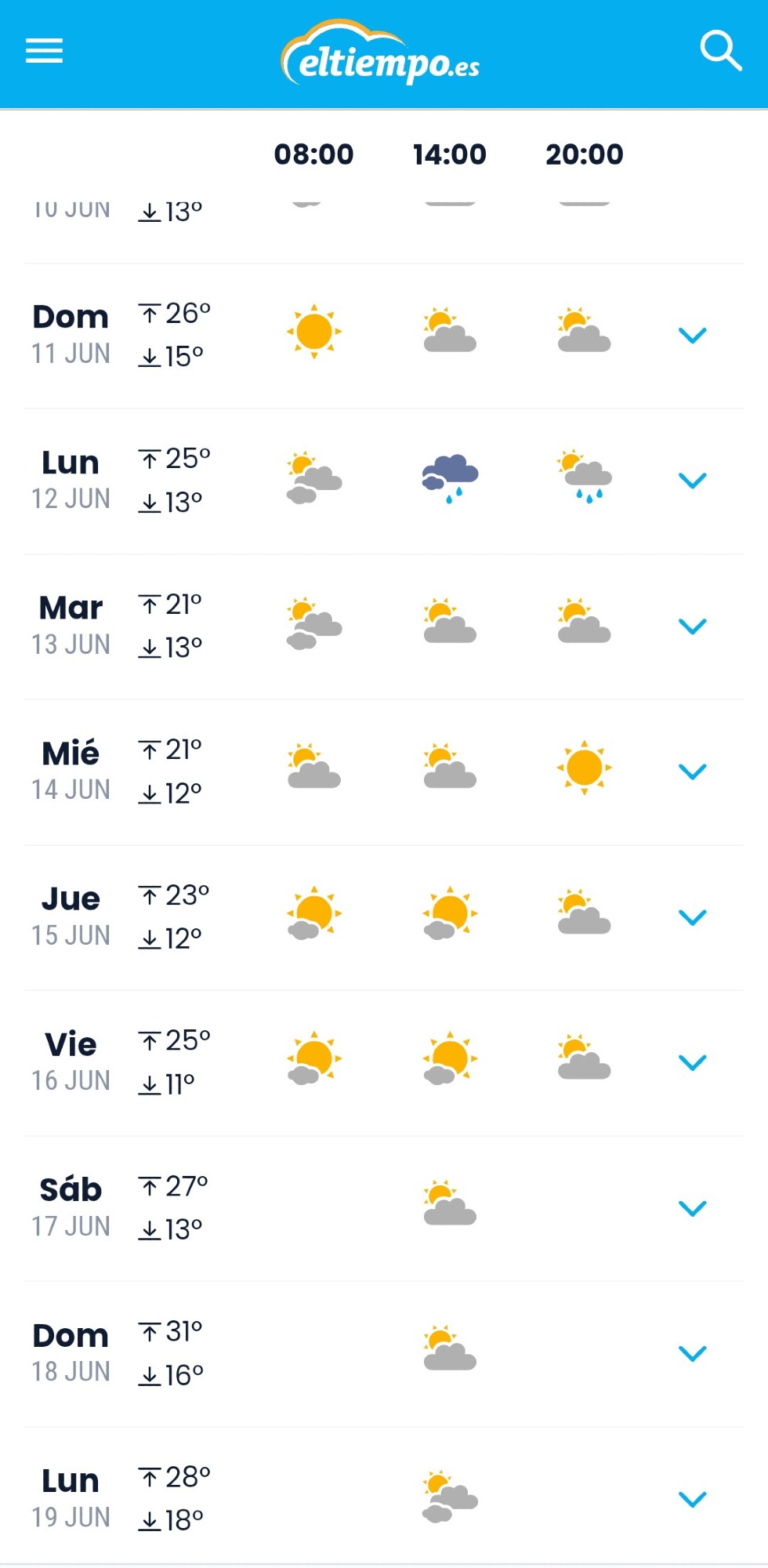
Task: Expand forecast details for Lun 12 JUN
Action: pyautogui.click(x=692, y=481)
